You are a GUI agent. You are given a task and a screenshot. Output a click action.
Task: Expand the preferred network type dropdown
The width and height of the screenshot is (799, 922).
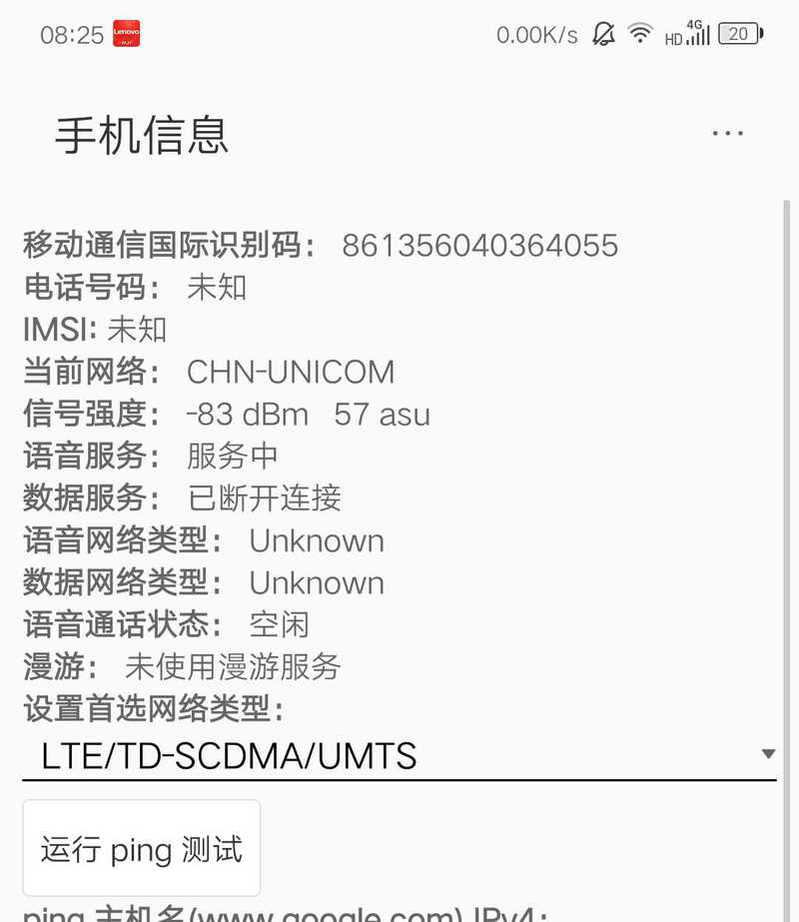[x=399, y=755]
